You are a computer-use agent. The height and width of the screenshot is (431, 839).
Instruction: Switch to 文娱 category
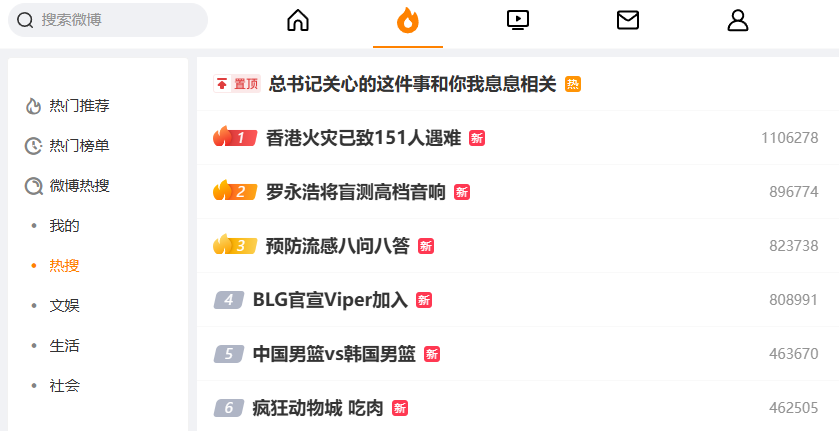[64, 306]
